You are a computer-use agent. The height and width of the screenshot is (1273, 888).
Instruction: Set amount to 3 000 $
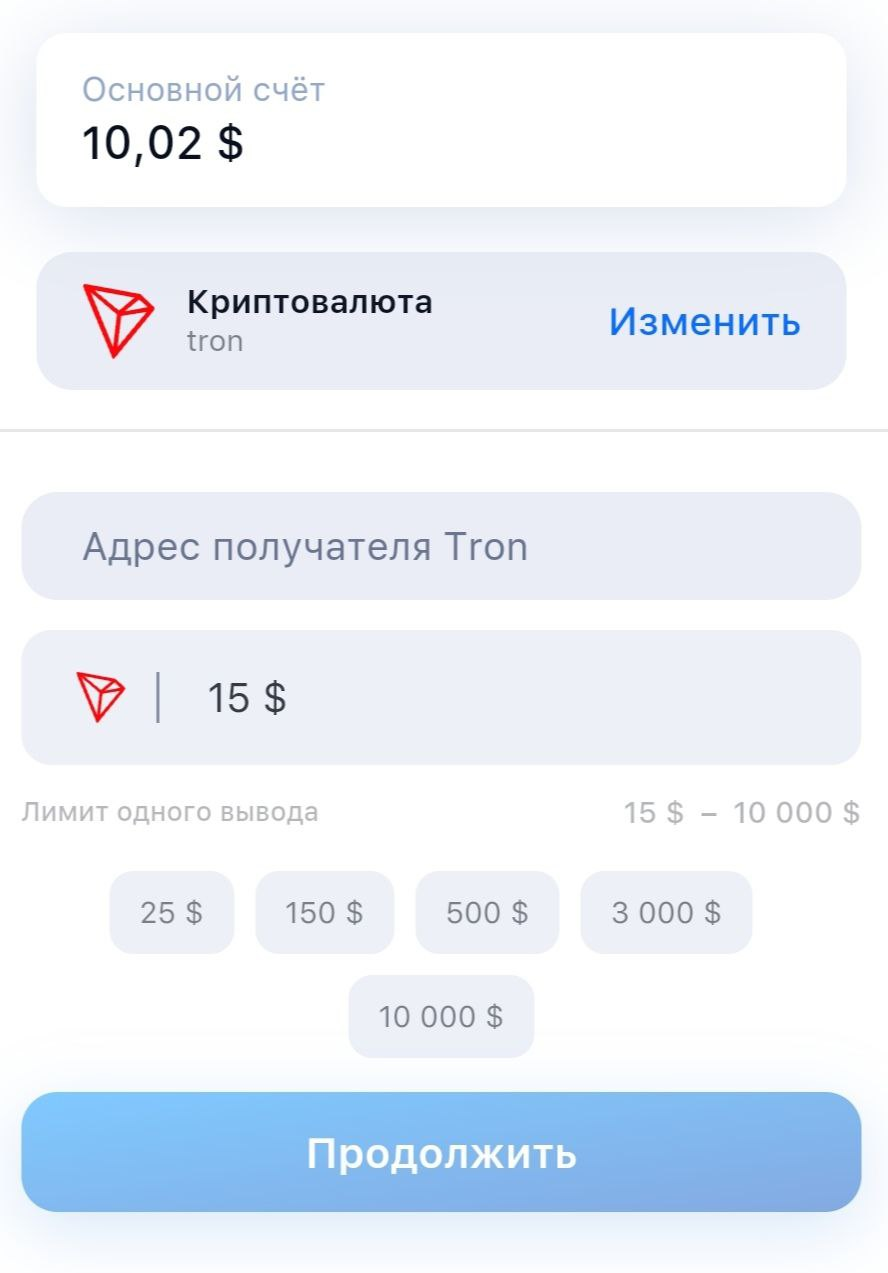click(x=666, y=913)
